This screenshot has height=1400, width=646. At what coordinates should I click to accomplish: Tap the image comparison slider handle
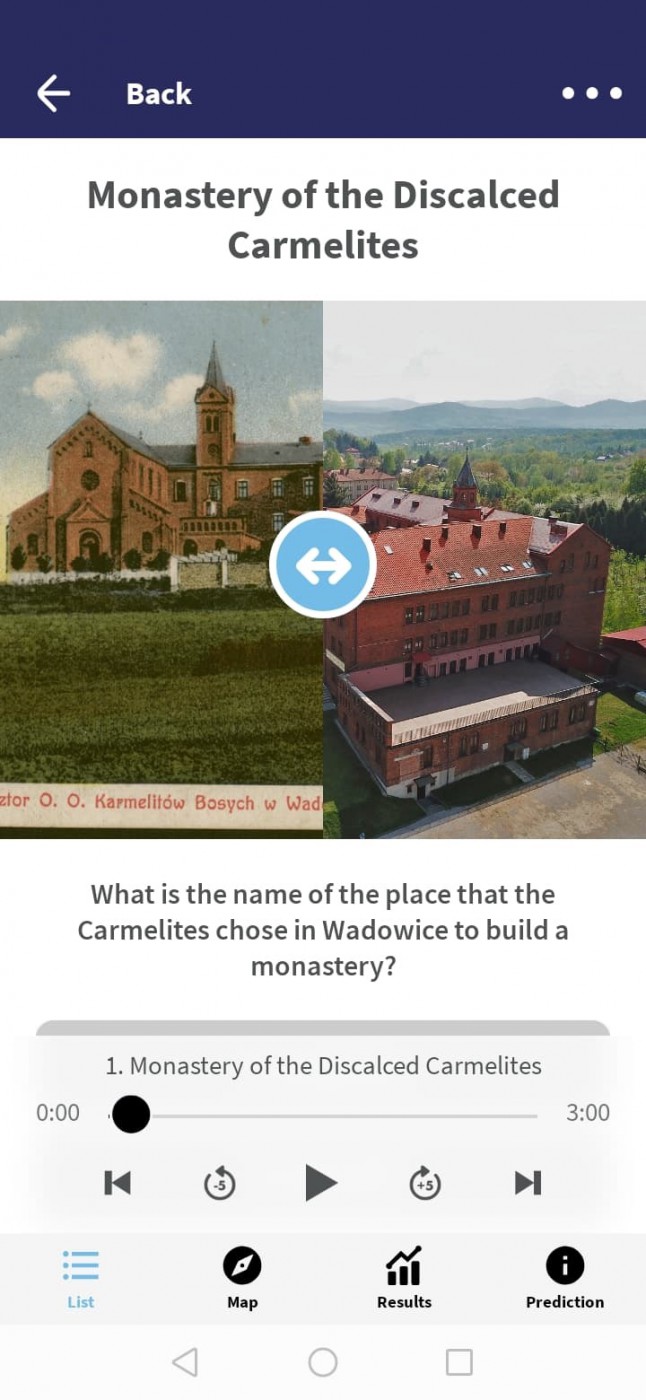point(323,565)
